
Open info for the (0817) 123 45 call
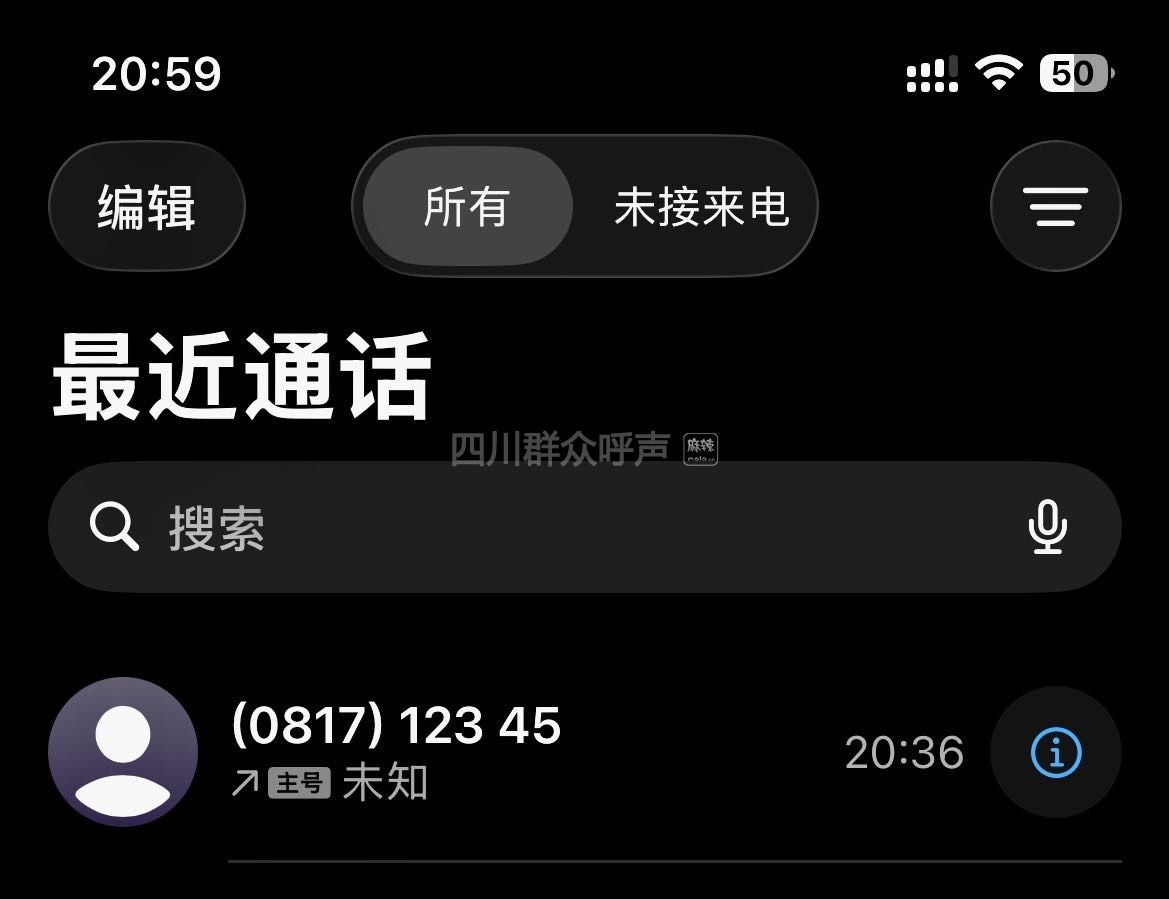pyautogui.click(x=1055, y=752)
